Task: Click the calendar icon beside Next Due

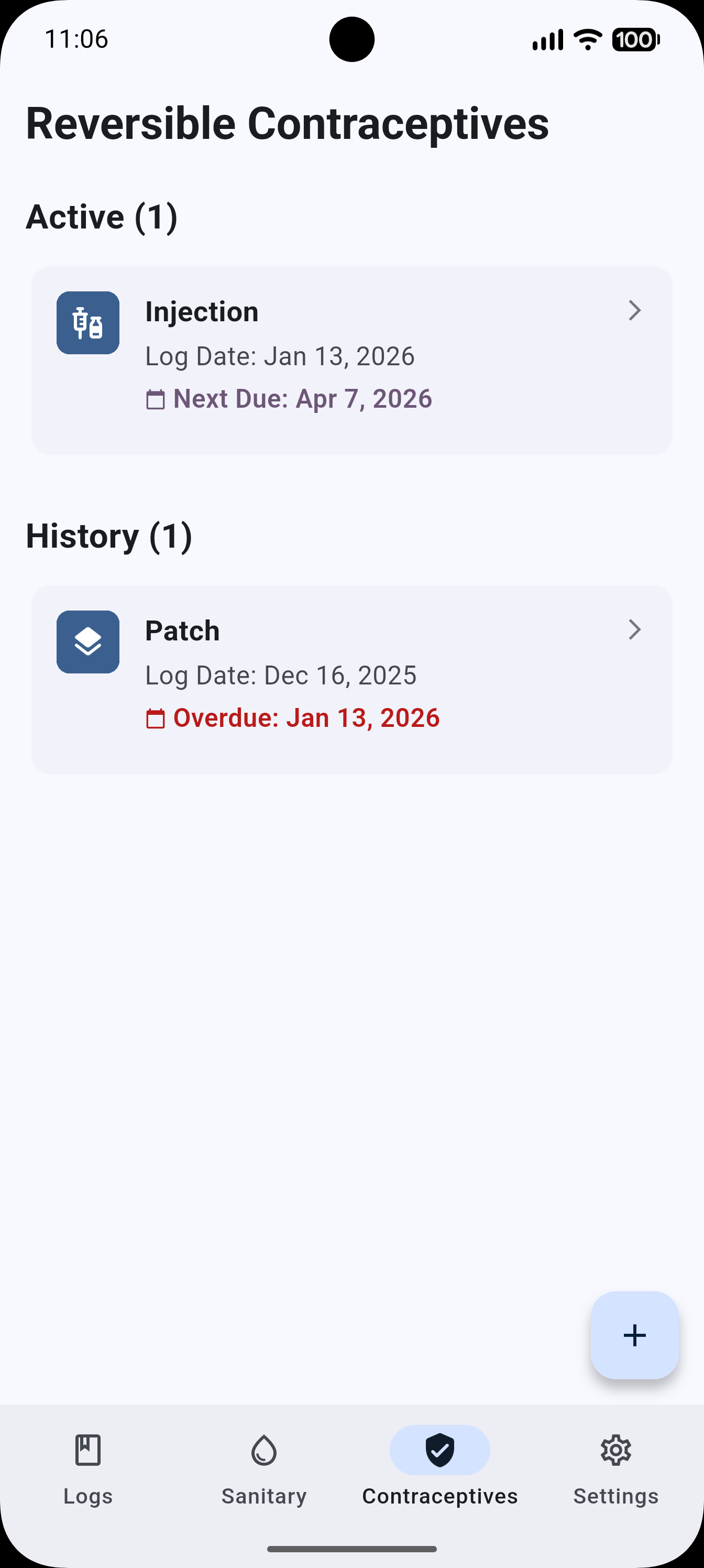Action: (157, 399)
